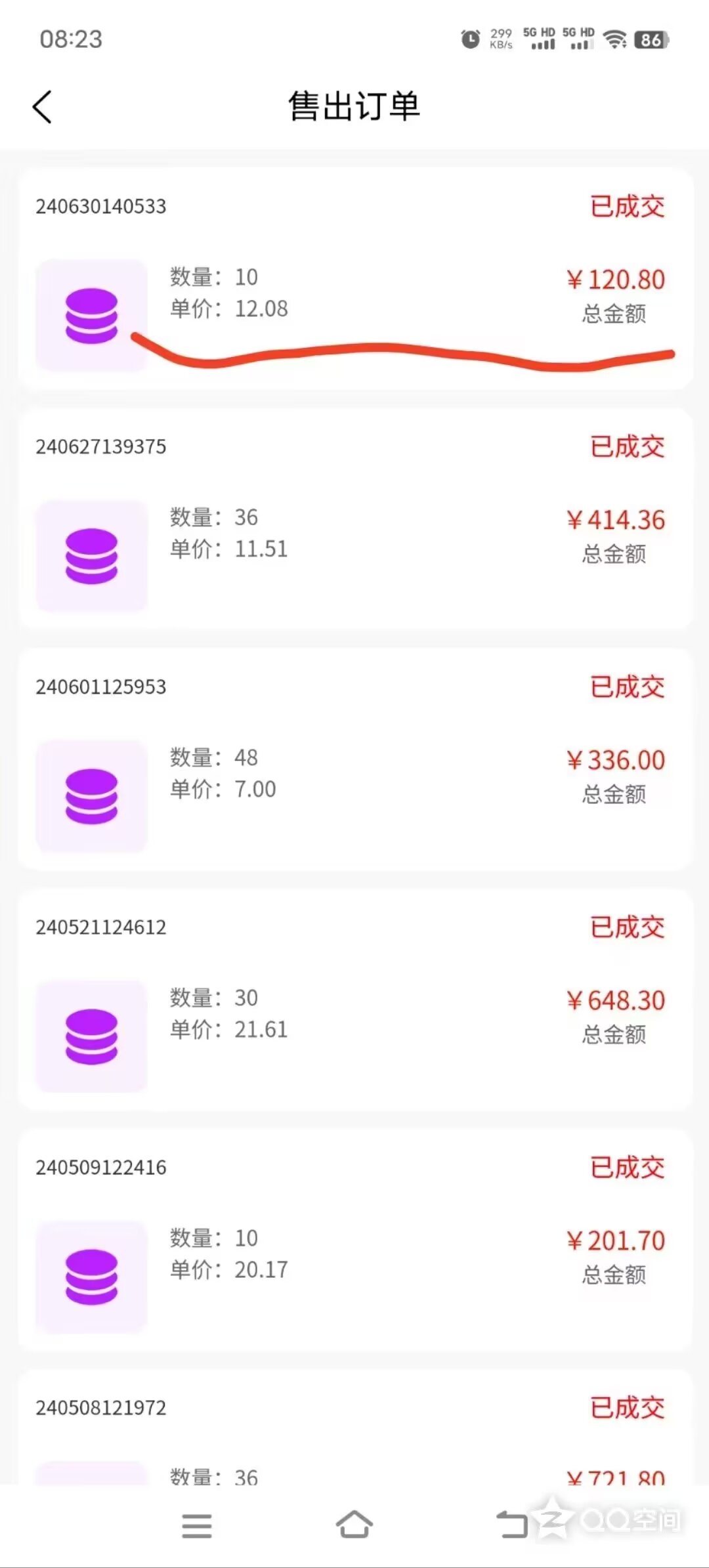
Task: Go back from the 售出订单 page
Action: click(42, 107)
